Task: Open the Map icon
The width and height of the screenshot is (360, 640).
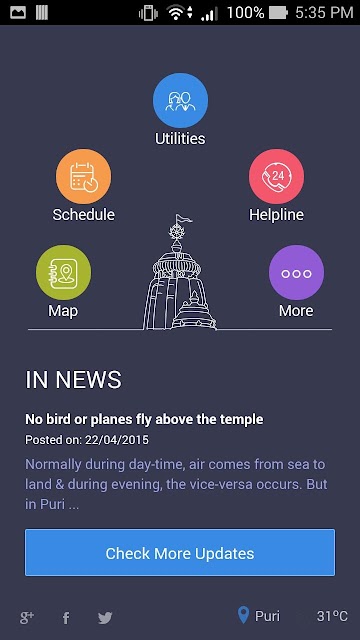Action: click(63, 273)
